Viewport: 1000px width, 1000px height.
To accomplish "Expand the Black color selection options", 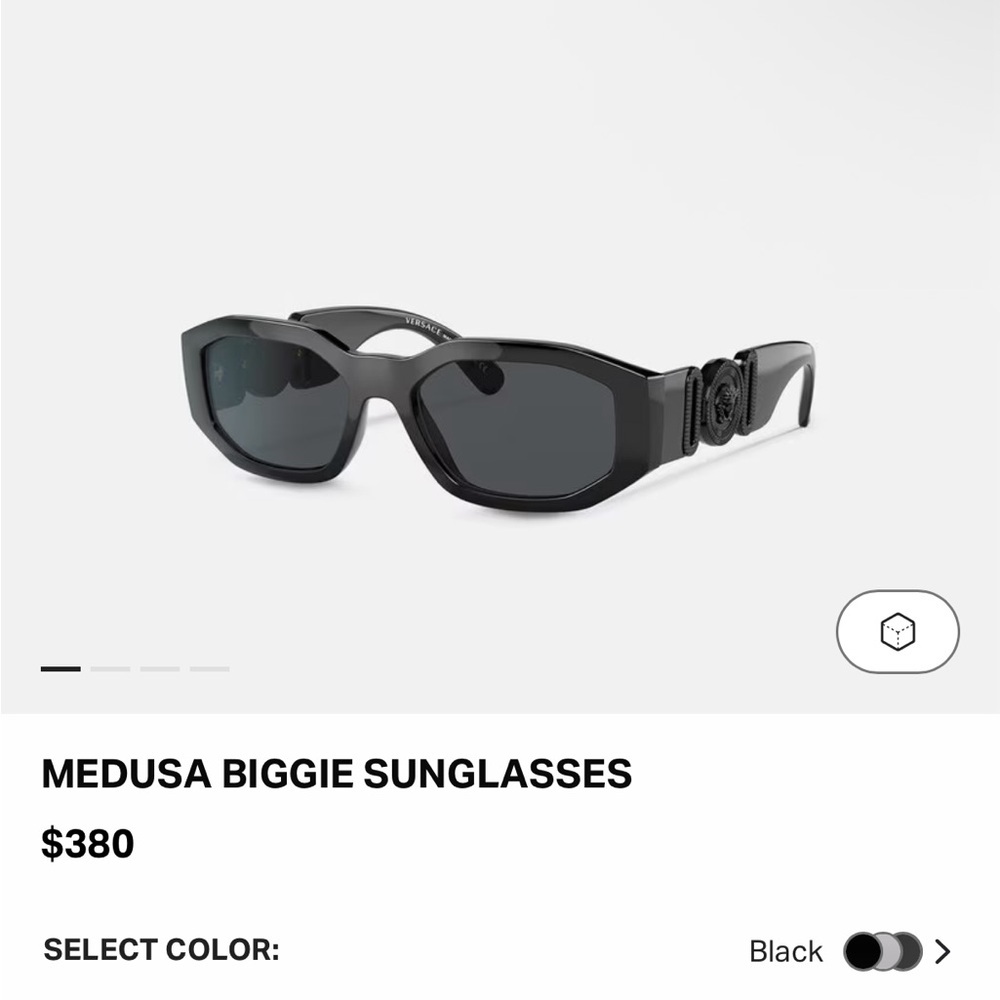I will tap(941, 951).
